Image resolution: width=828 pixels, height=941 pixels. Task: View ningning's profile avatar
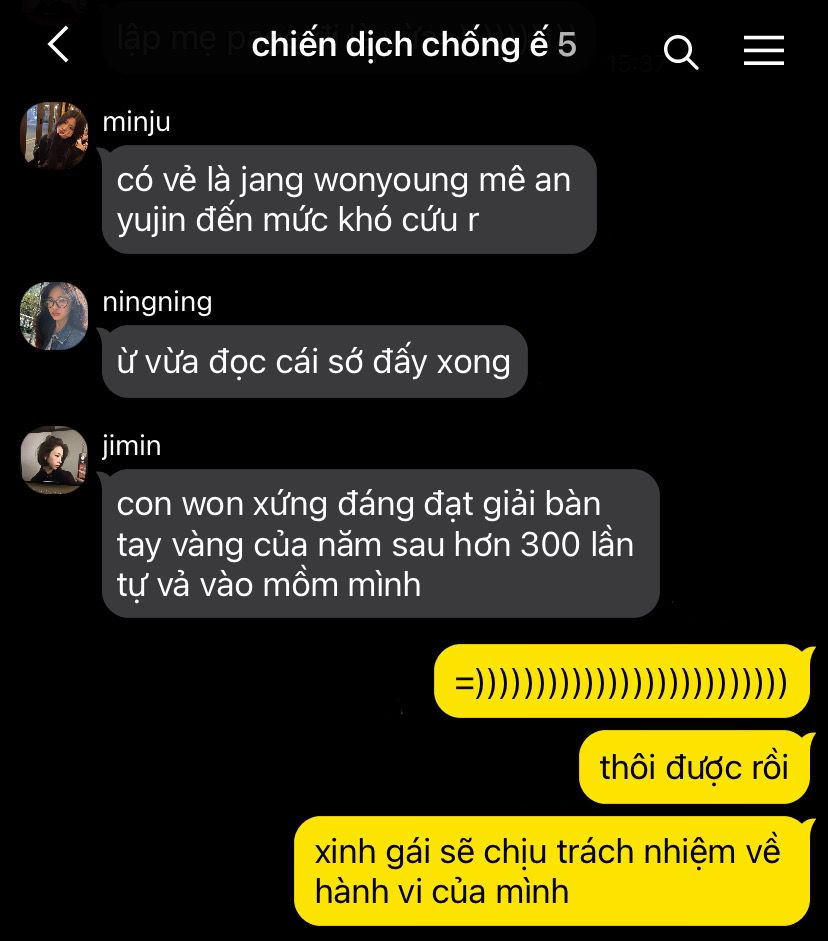pos(54,315)
